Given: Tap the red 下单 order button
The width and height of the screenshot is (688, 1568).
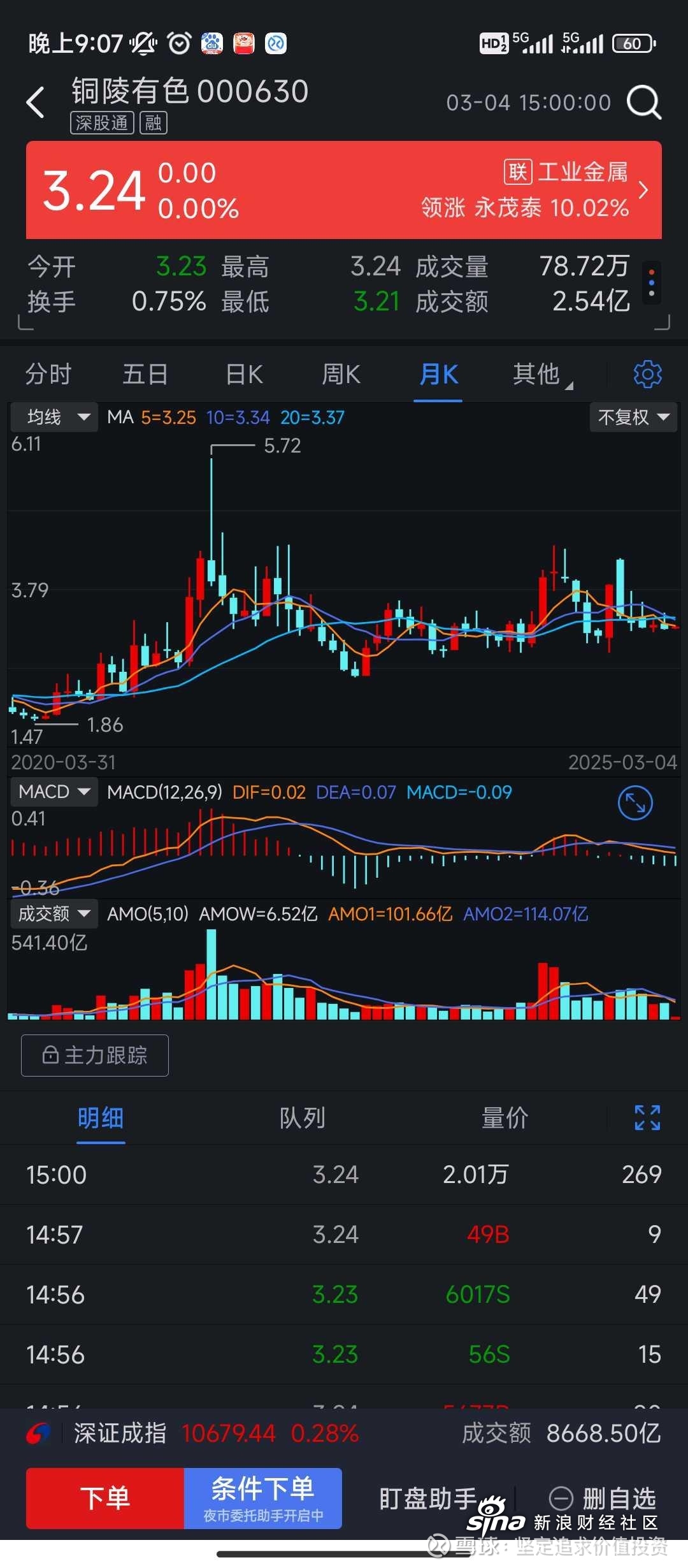Looking at the screenshot, I should pyautogui.click(x=105, y=1498).
